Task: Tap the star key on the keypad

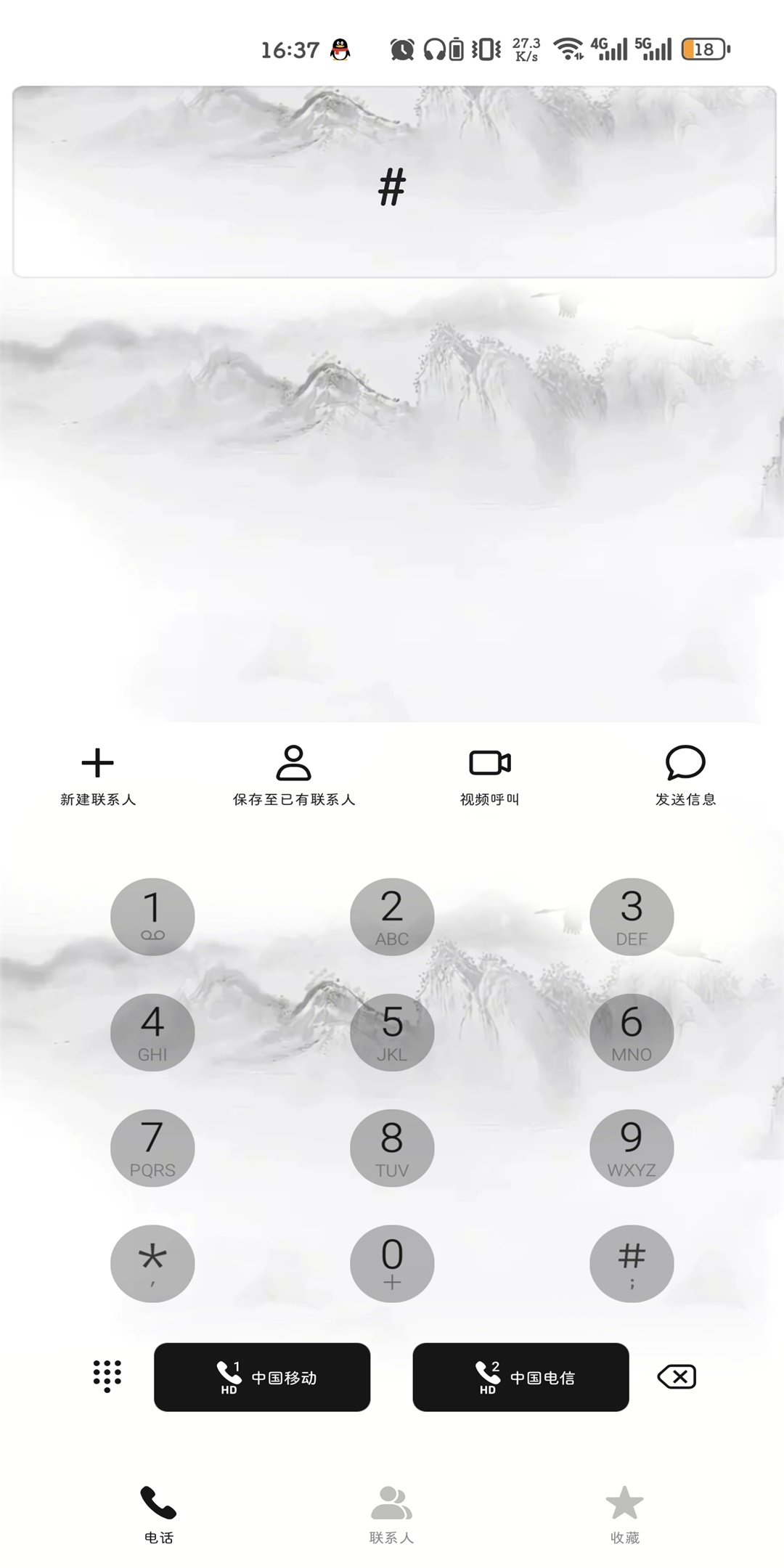Action: [152, 1263]
